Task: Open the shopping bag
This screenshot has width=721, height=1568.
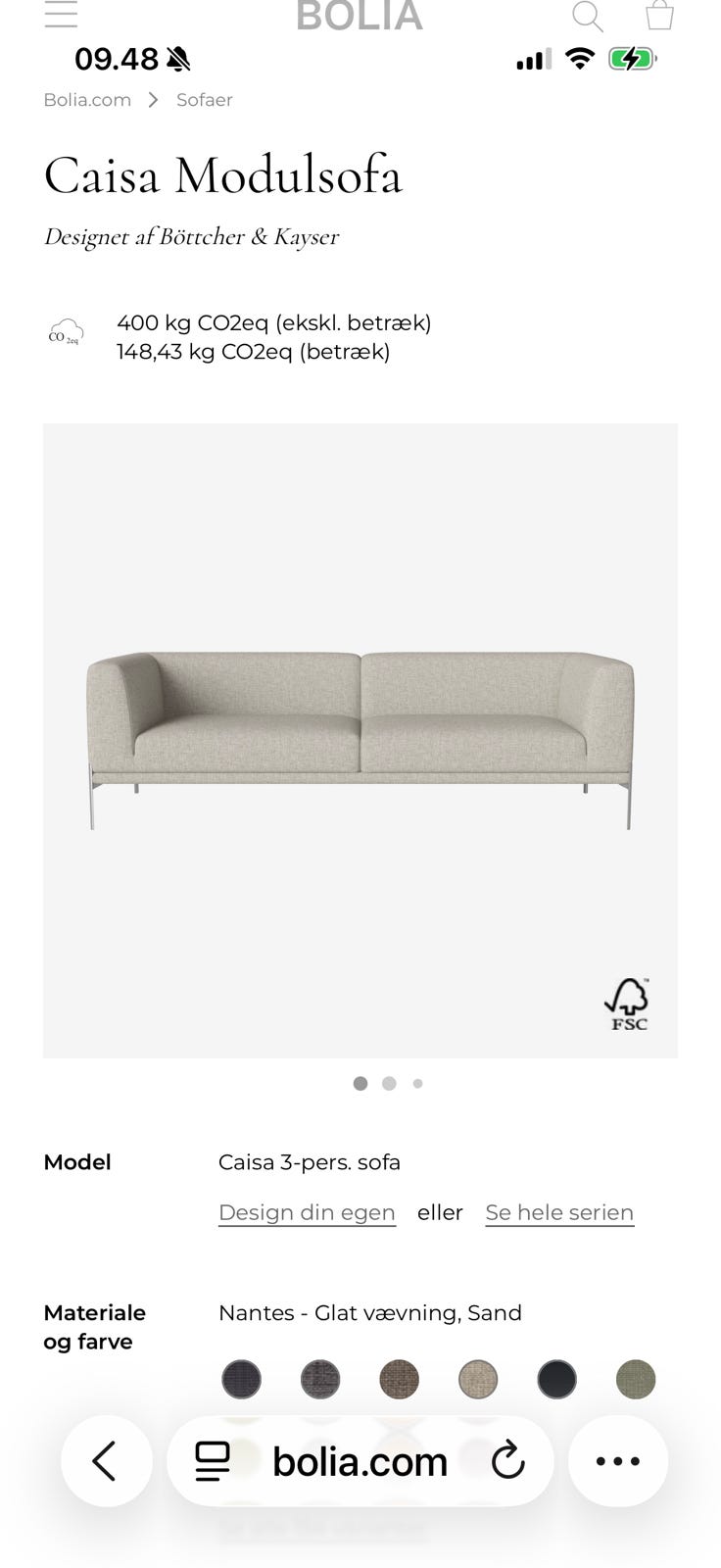Action: point(659,16)
